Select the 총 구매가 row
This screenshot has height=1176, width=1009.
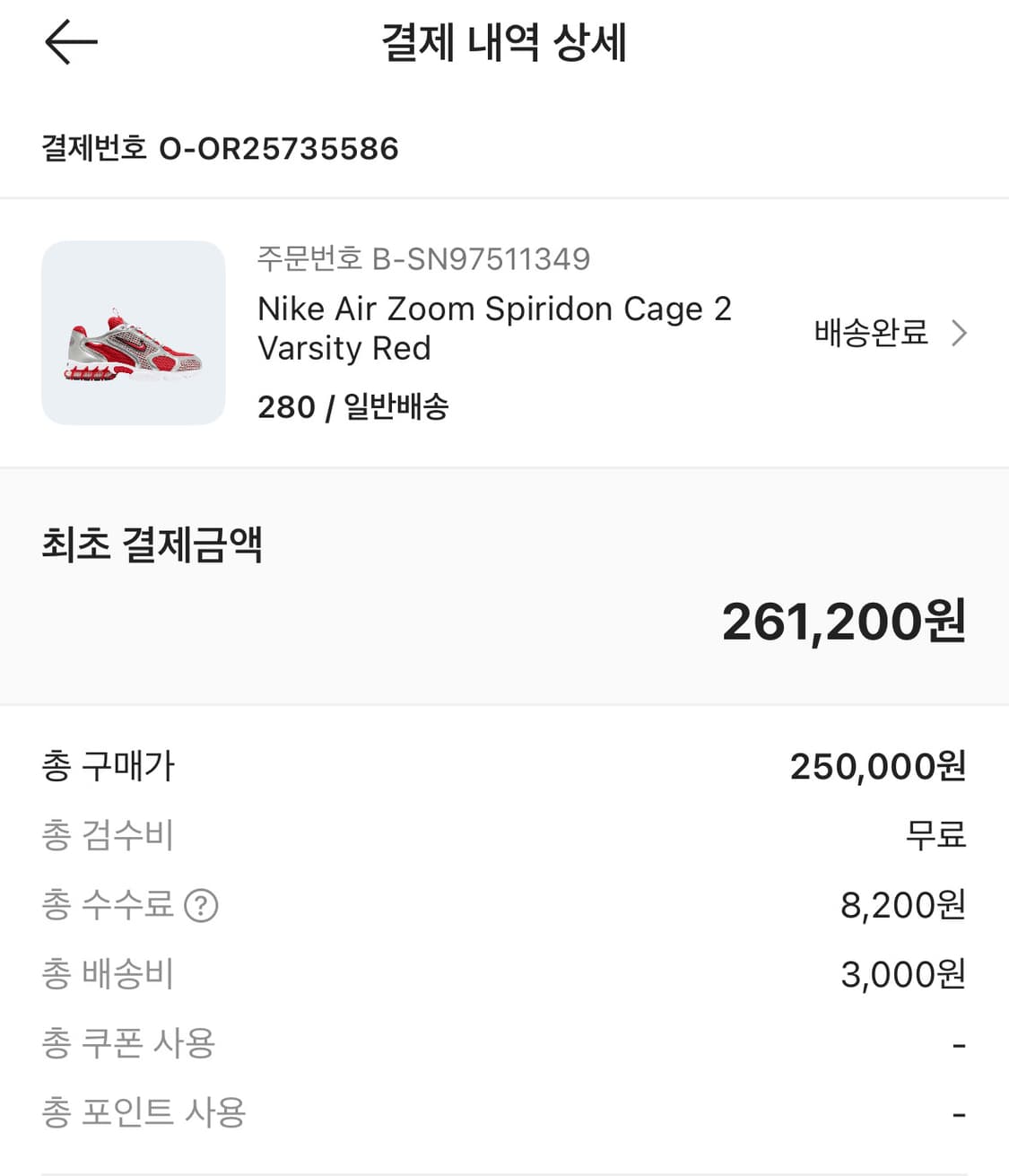pyautogui.click(x=109, y=767)
